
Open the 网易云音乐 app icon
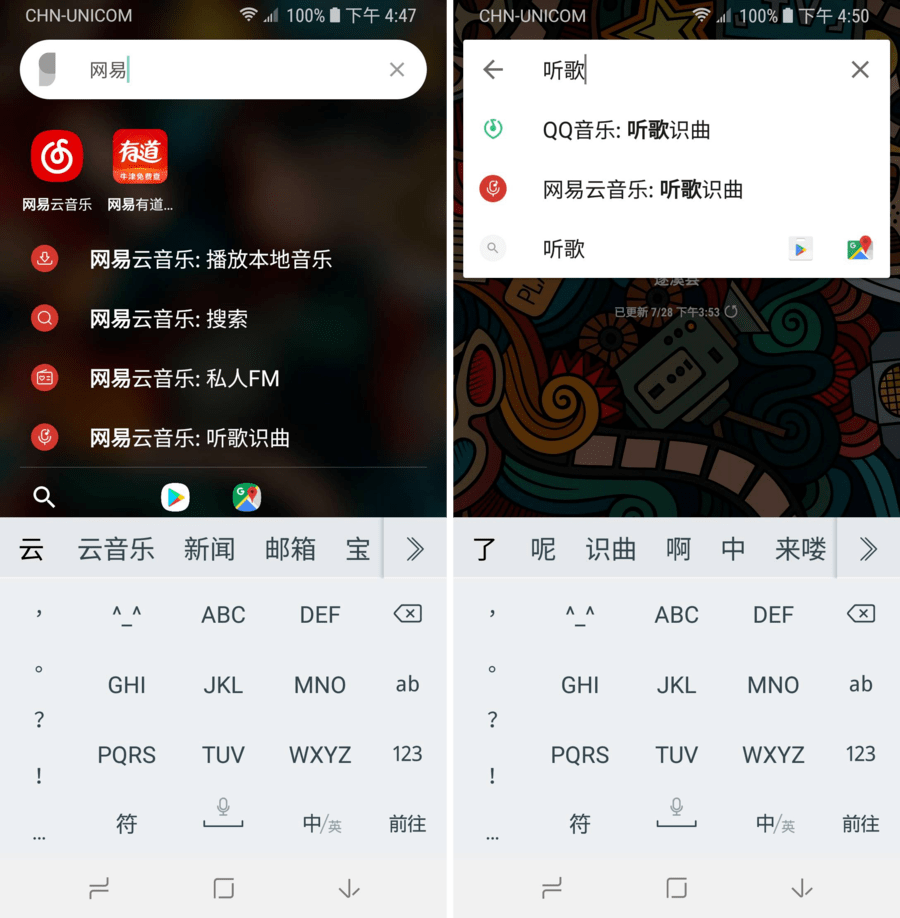[57, 158]
